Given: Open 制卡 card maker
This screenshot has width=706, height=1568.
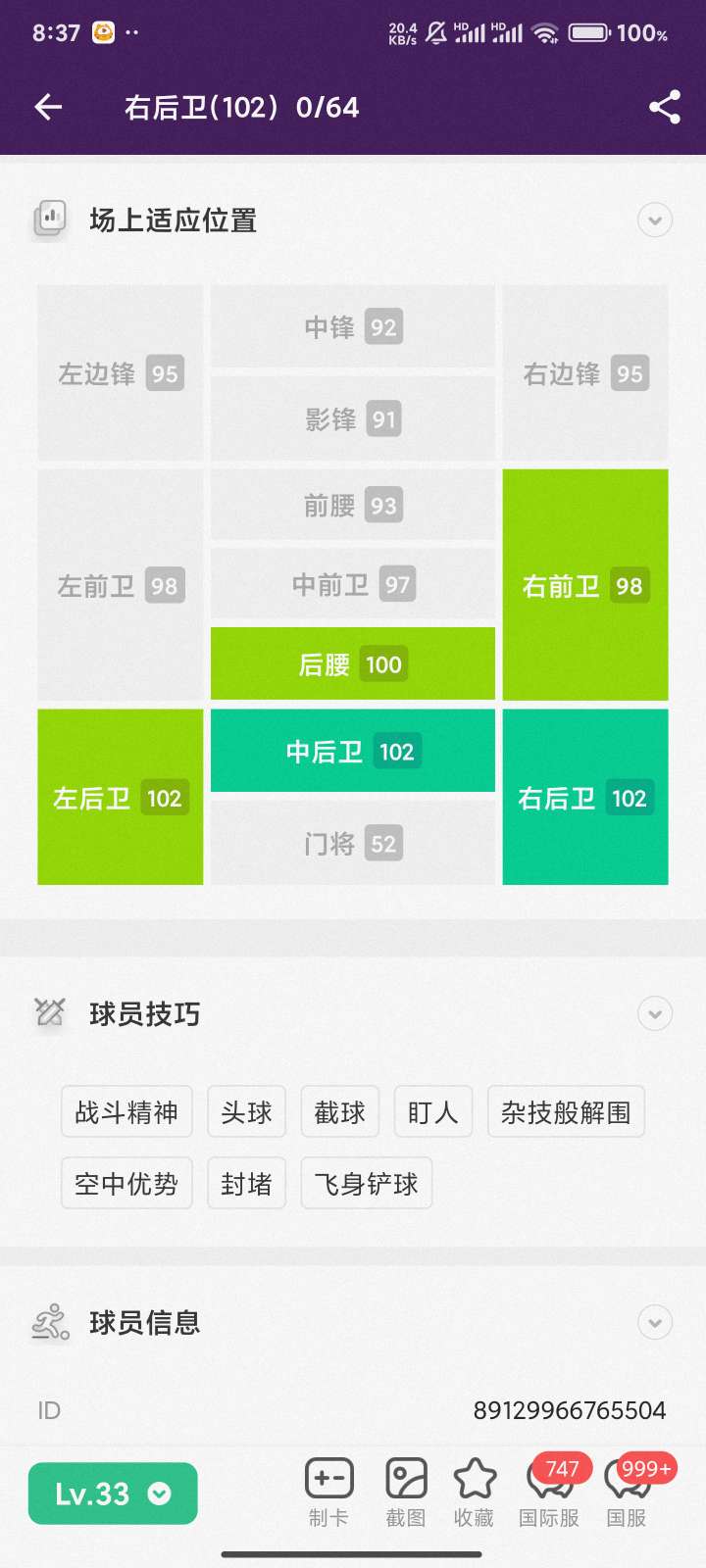Looking at the screenshot, I should tap(328, 1492).
